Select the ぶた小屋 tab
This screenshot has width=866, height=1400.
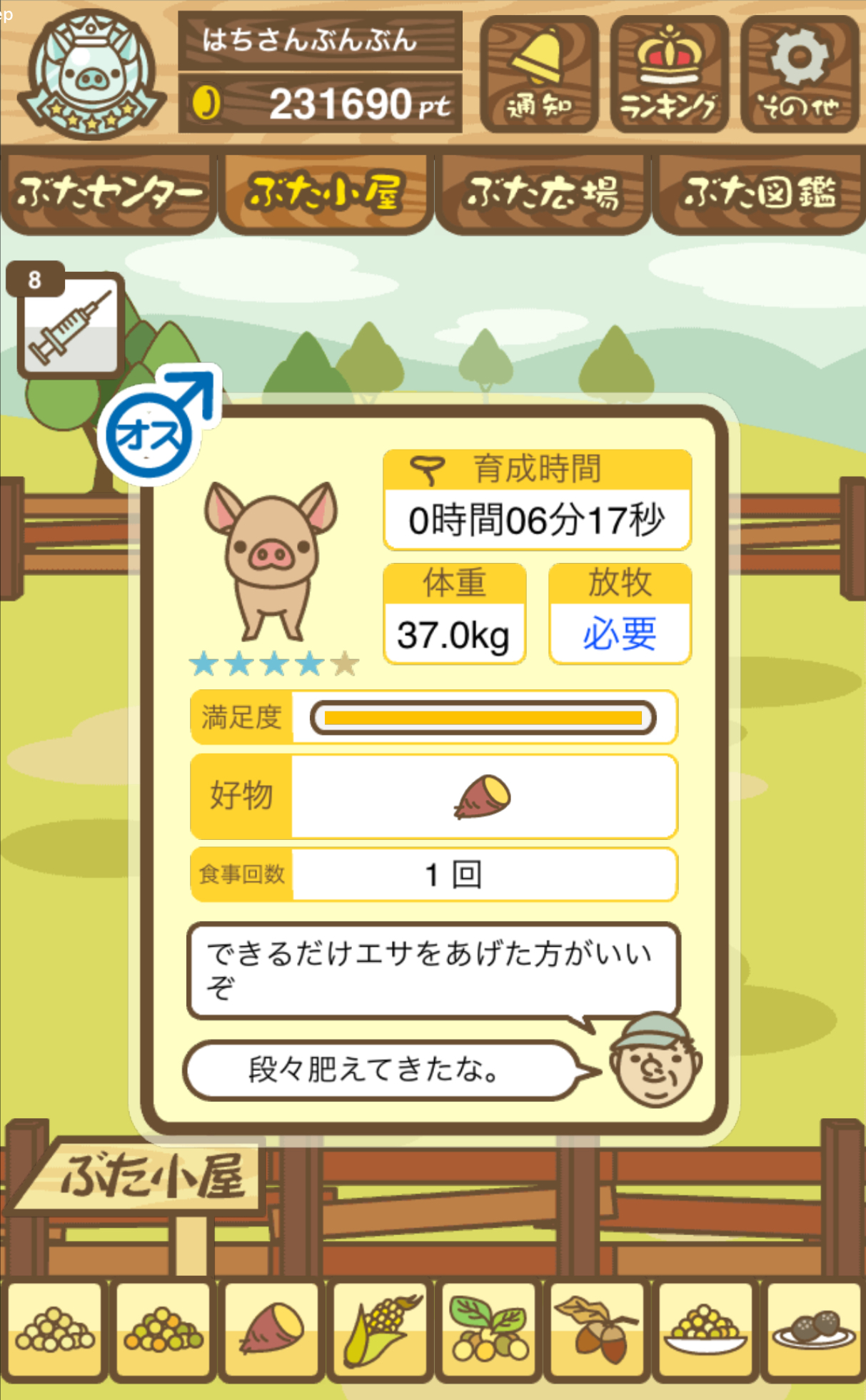click(x=326, y=193)
